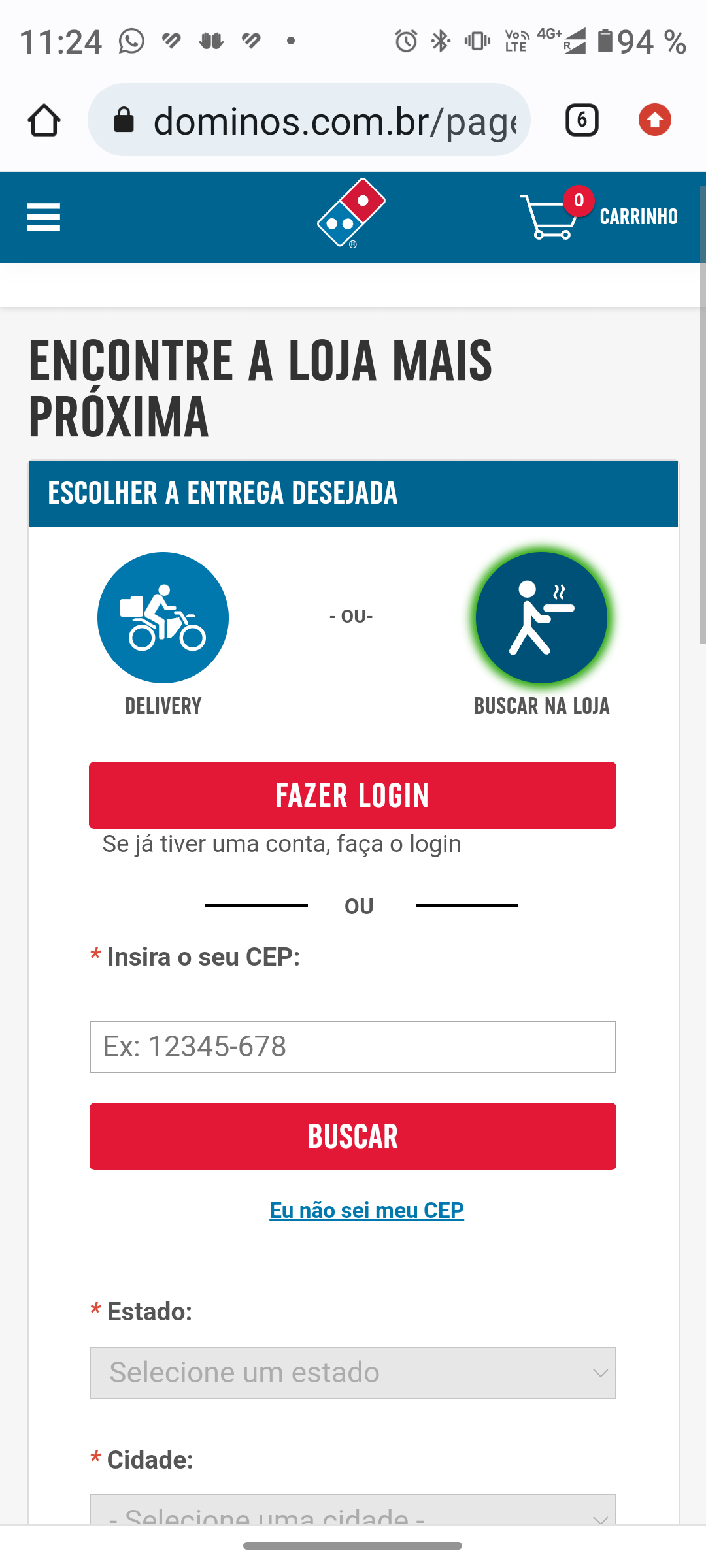This screenshot has width=706, height=1568.
Task: Open the hamburger navigation menu
Action: [44, 217]
